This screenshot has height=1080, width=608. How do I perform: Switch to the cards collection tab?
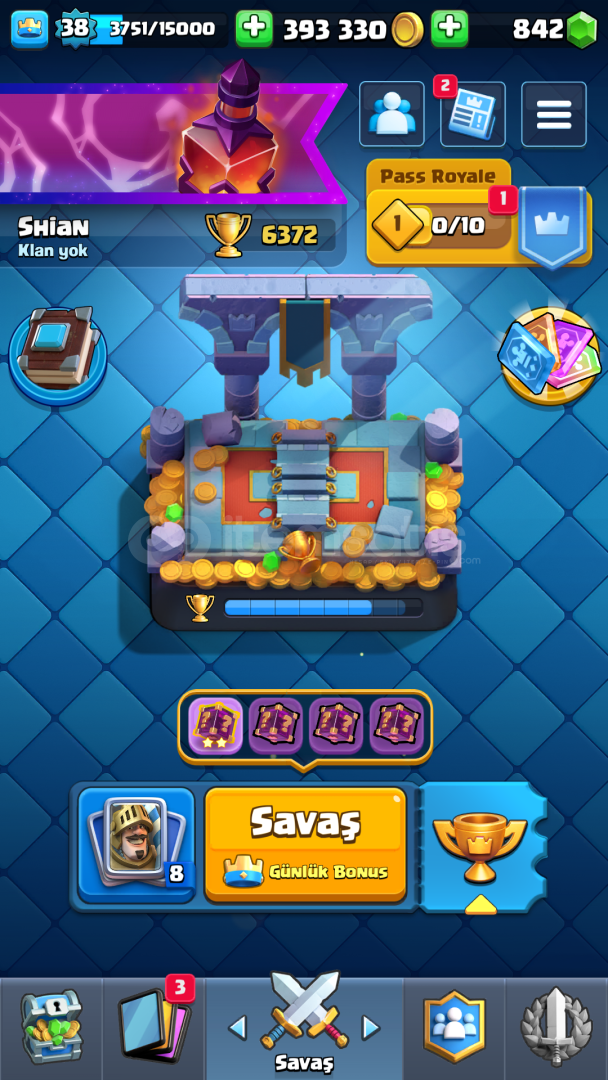[x=154, y=1026]
